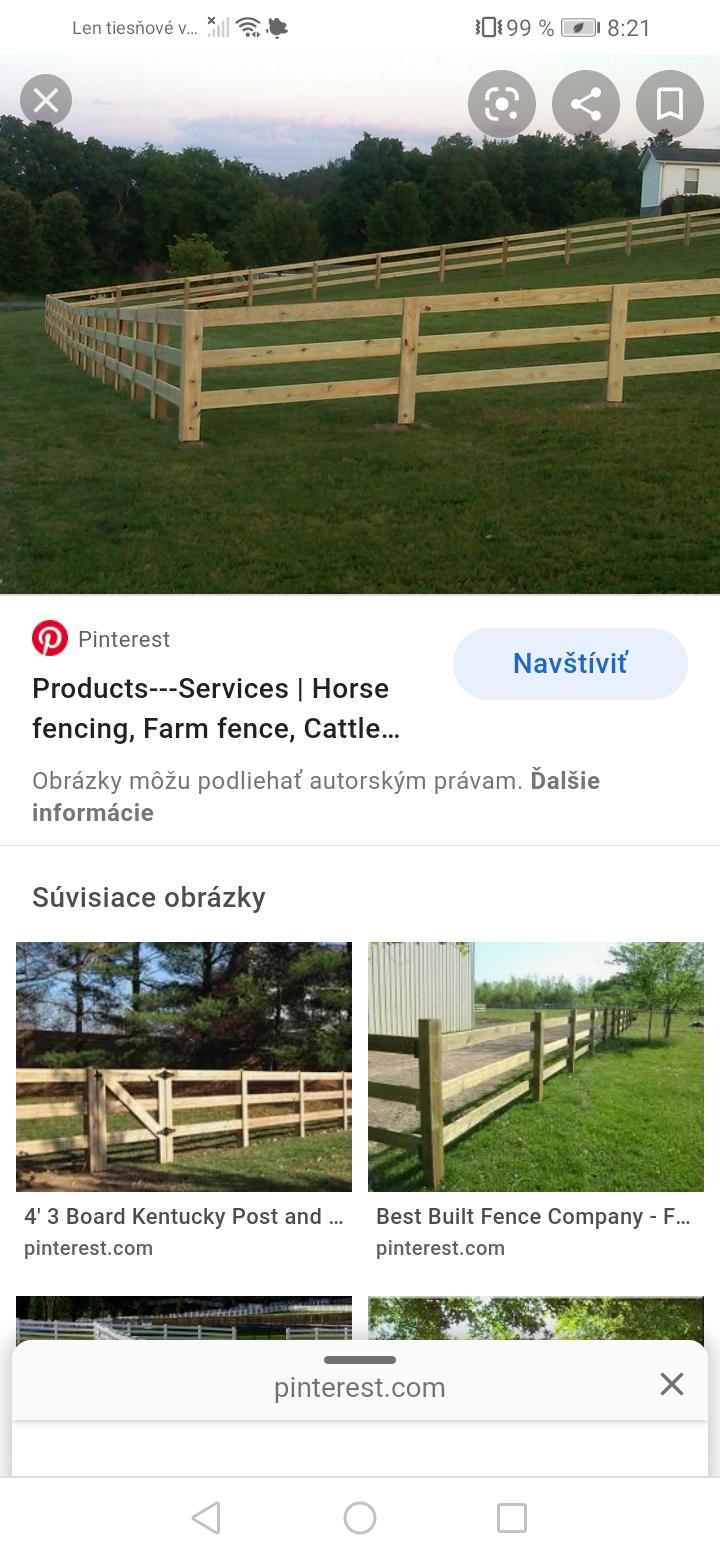
Task: Open the Ďalšie informácie link
Action: click(x=92, y=812)
